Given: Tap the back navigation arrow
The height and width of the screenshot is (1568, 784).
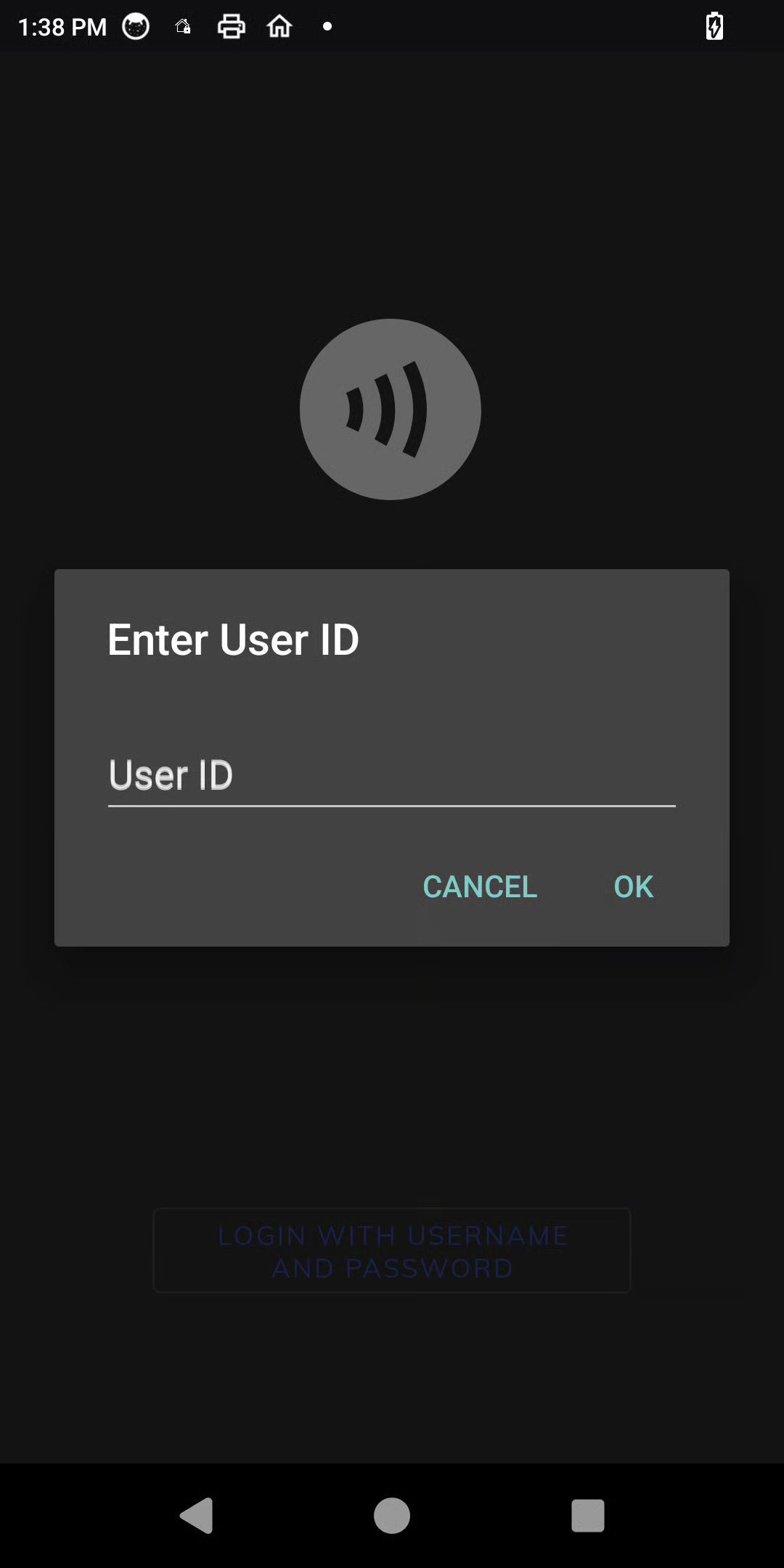Looking at the screenshot, I should (196, 1516).
